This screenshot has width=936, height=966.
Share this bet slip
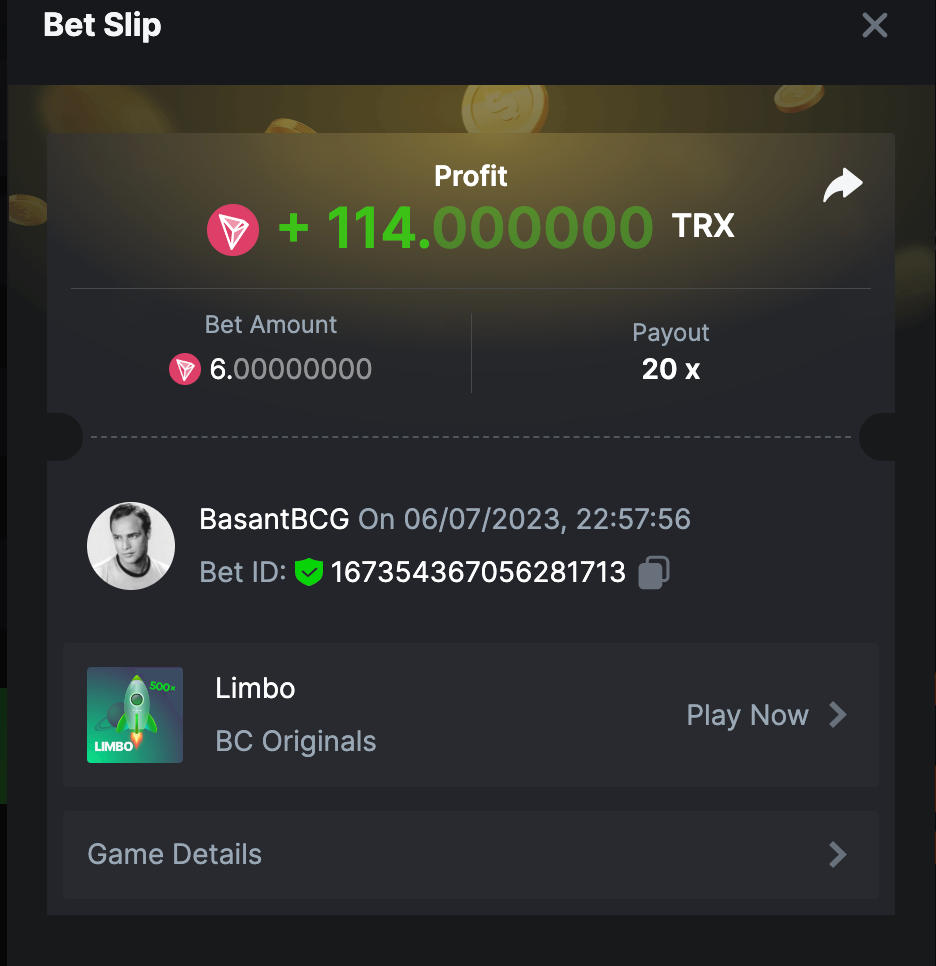pyautogui.click(x=842, y=186)
